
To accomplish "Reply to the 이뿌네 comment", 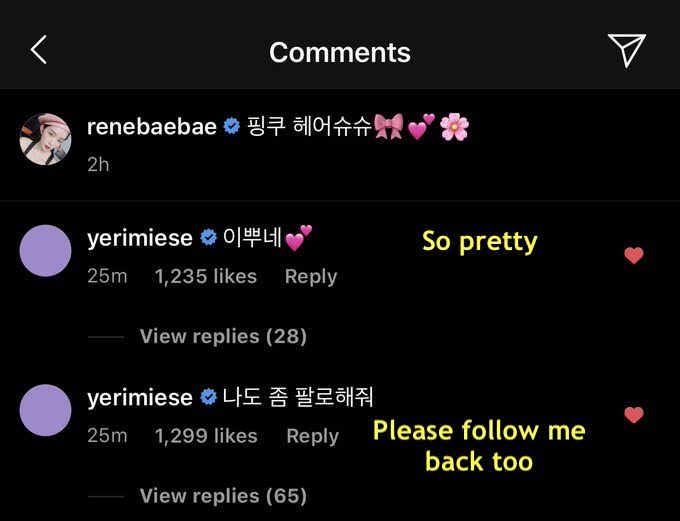I will click(x=310, y=276).
